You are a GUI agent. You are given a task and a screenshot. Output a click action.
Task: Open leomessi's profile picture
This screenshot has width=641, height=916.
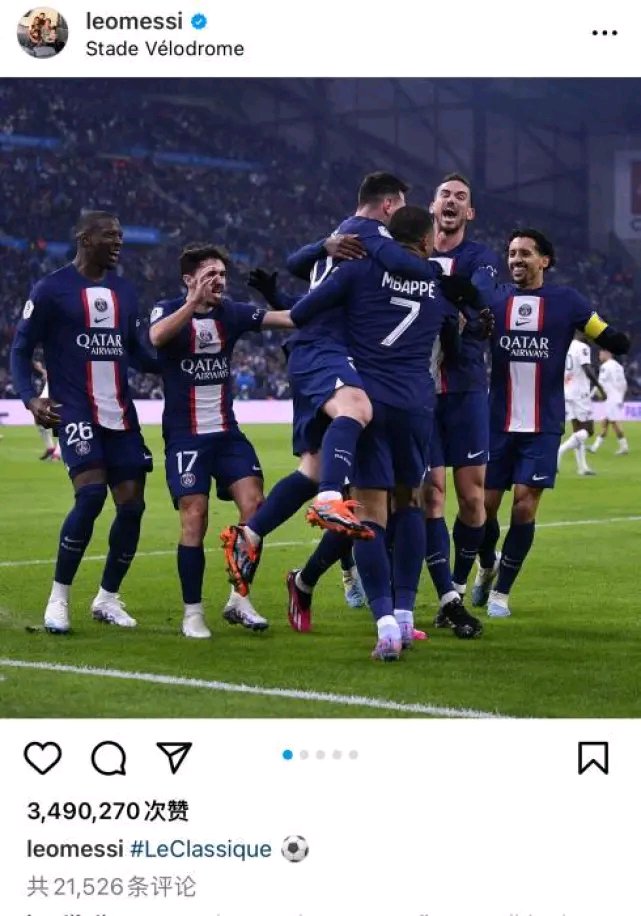(42, 33)
